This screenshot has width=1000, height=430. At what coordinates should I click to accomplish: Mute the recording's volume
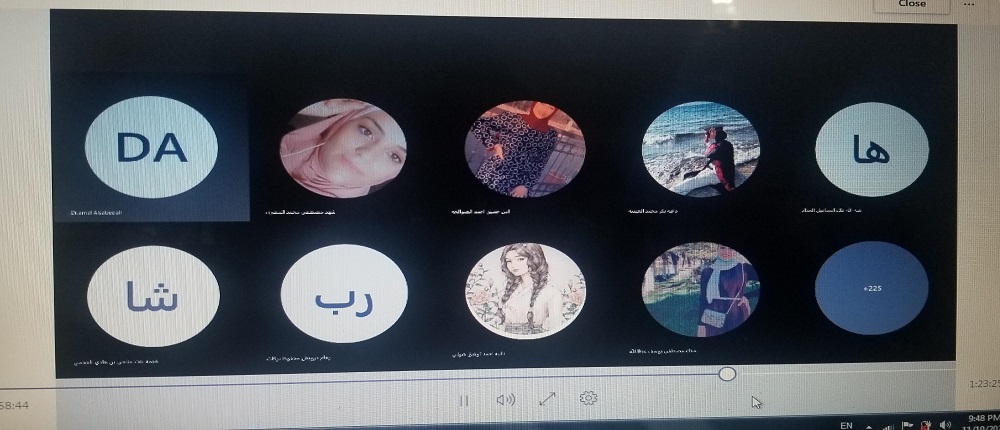[x=506, y=399]
